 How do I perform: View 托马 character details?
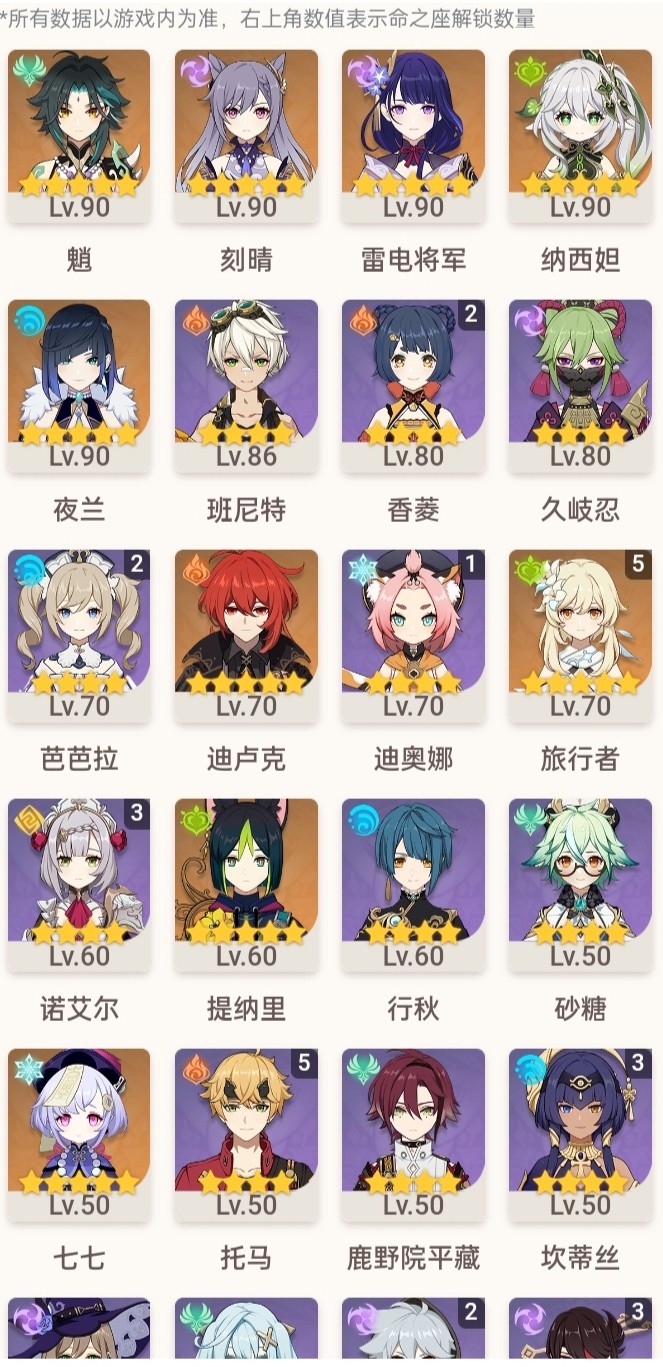[246, 1134]
